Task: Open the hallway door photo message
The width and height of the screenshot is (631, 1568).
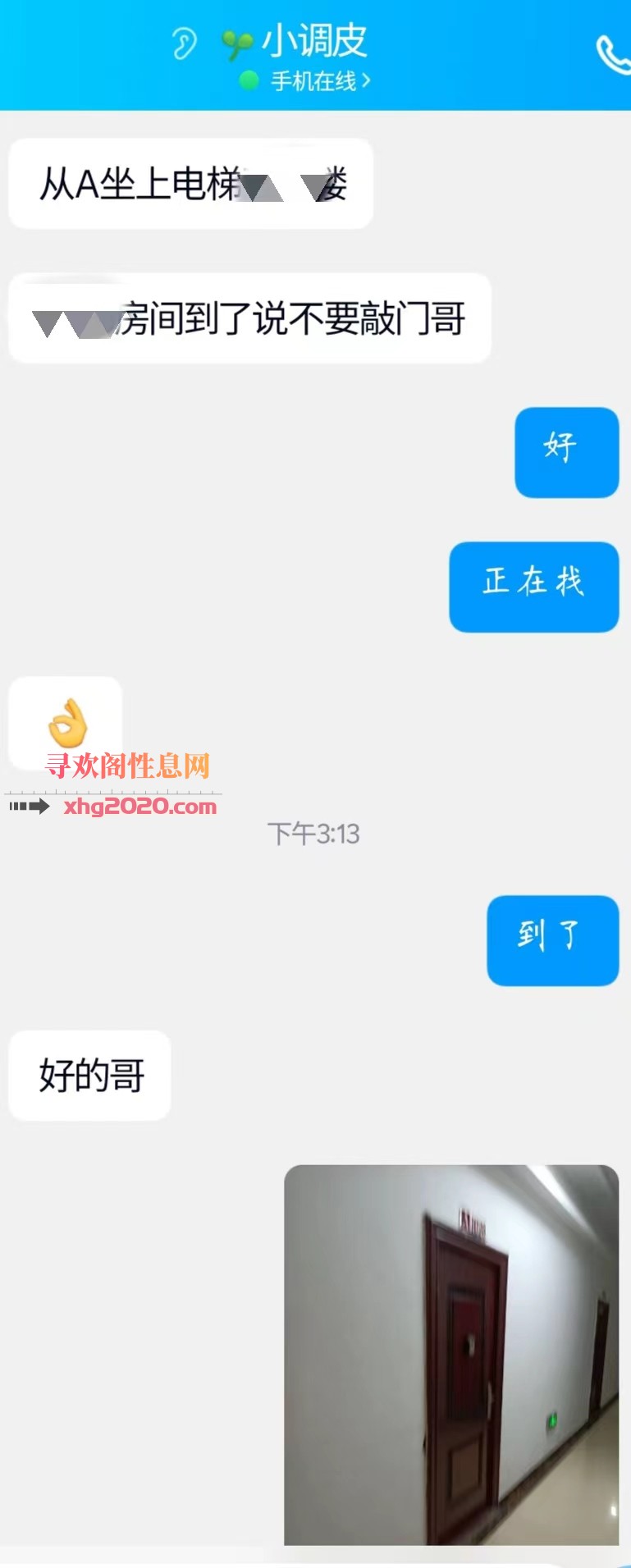Action: coord(450,1353)
